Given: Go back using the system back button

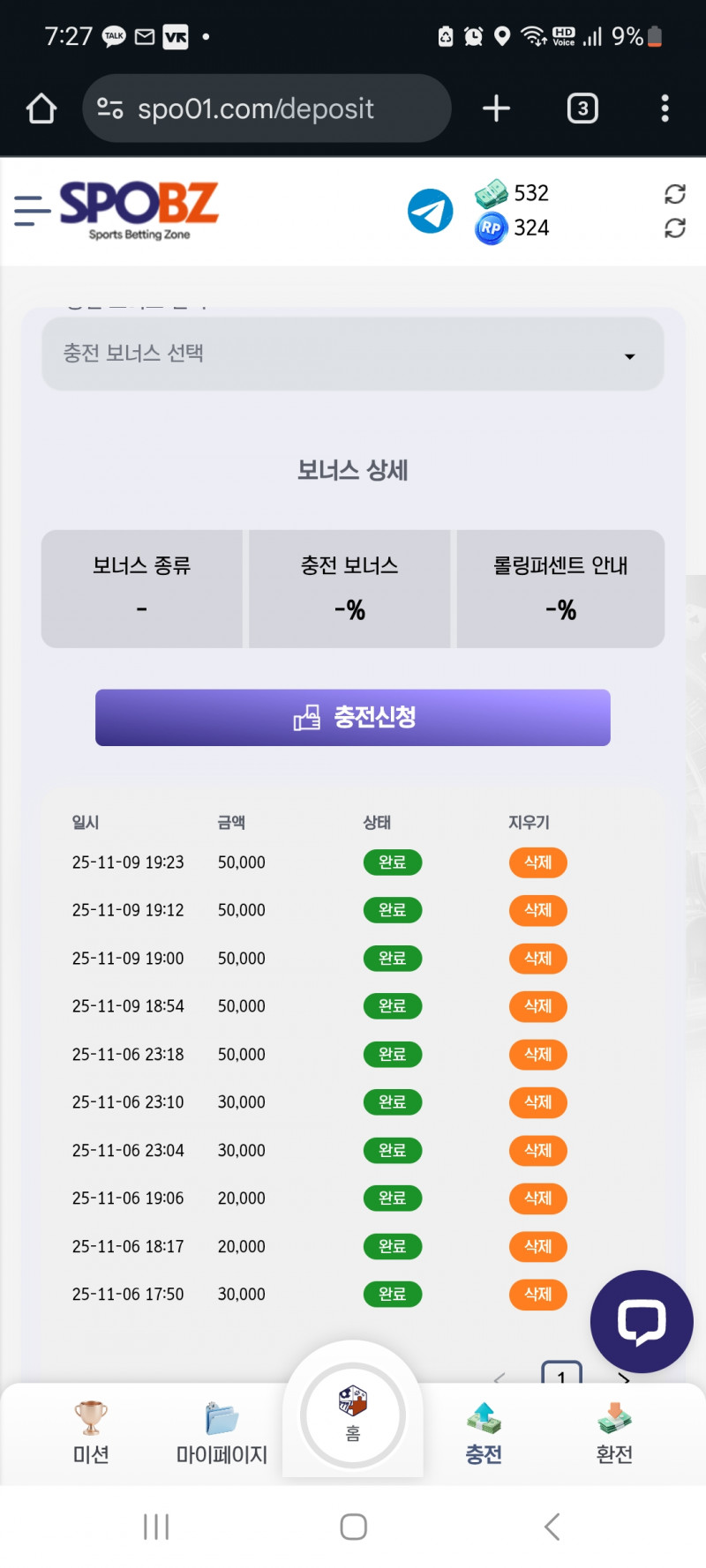Looking at the screenshot, I should point(552,1527).
